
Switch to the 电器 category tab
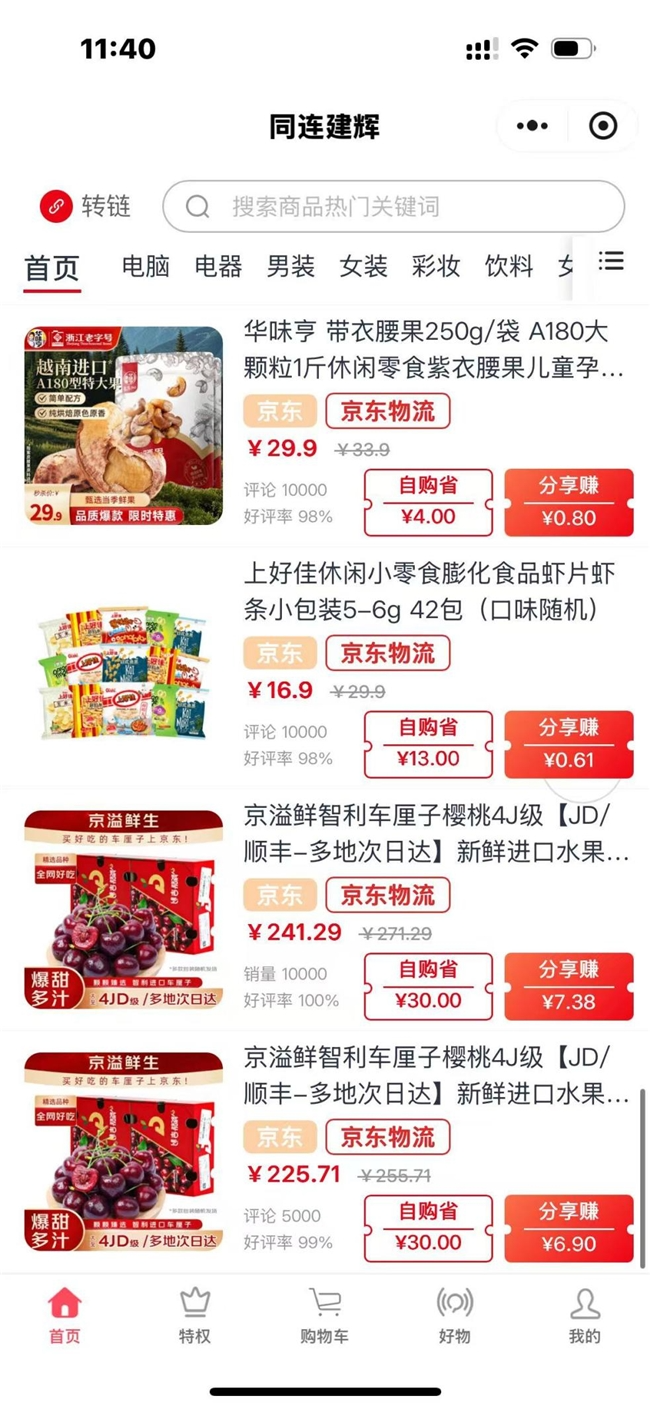[x=218, y=266]
